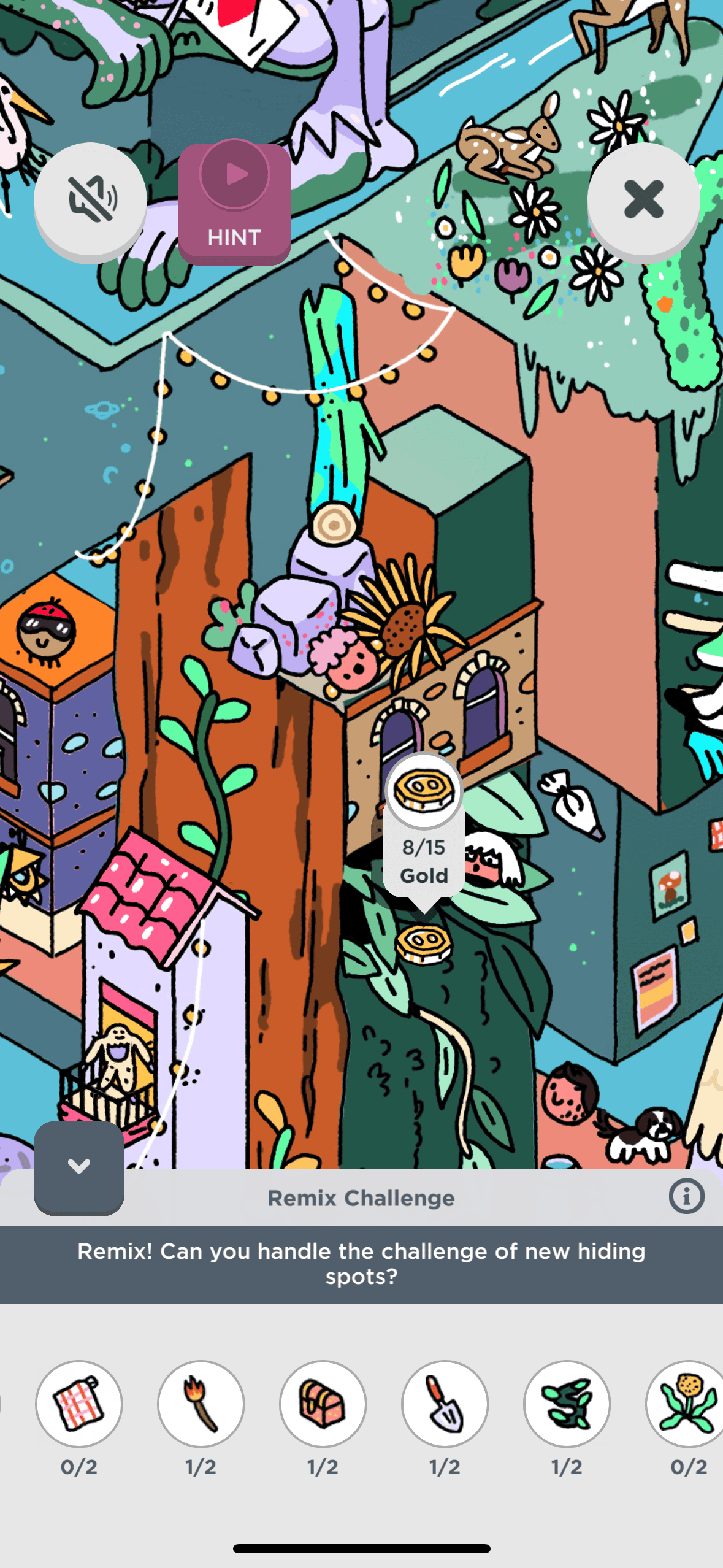Select the garden trowel target item

pyautogui.click(x=445, y=1404)
